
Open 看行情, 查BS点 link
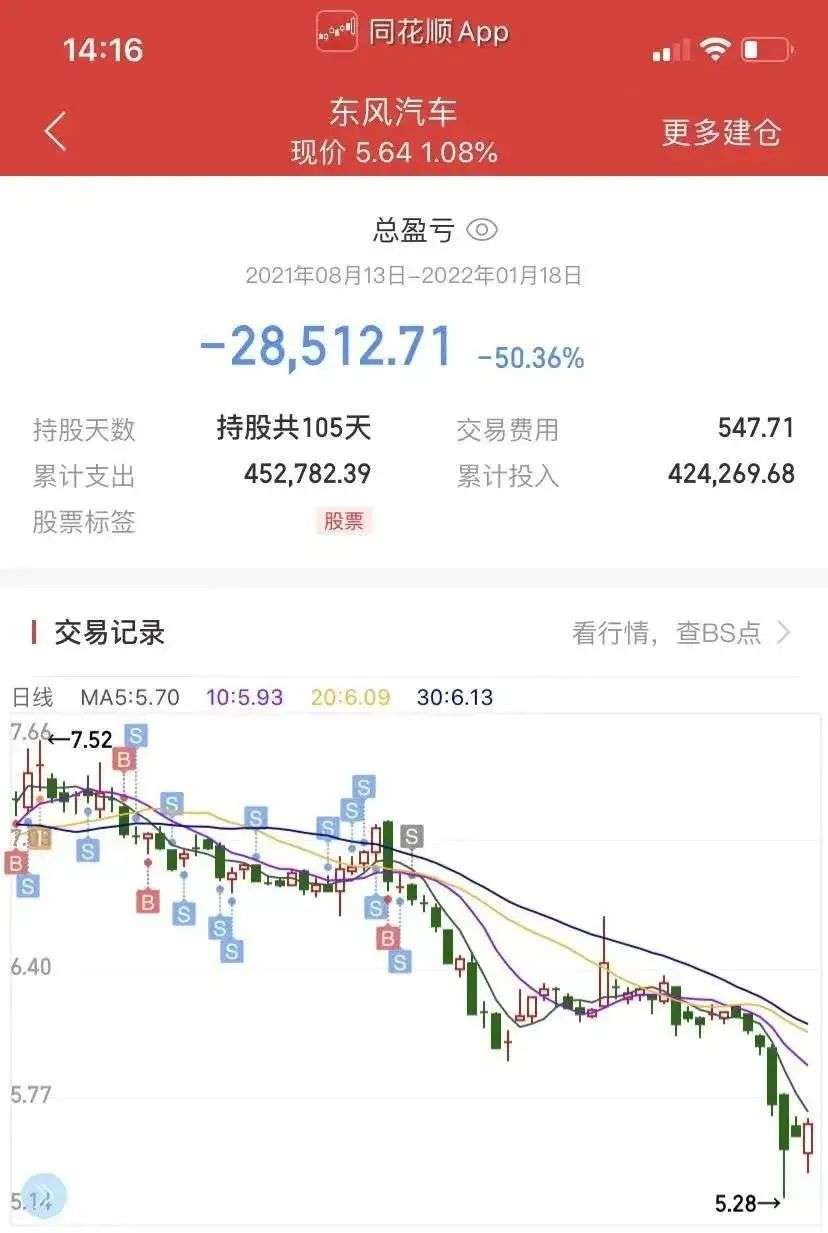coord(681,632)
